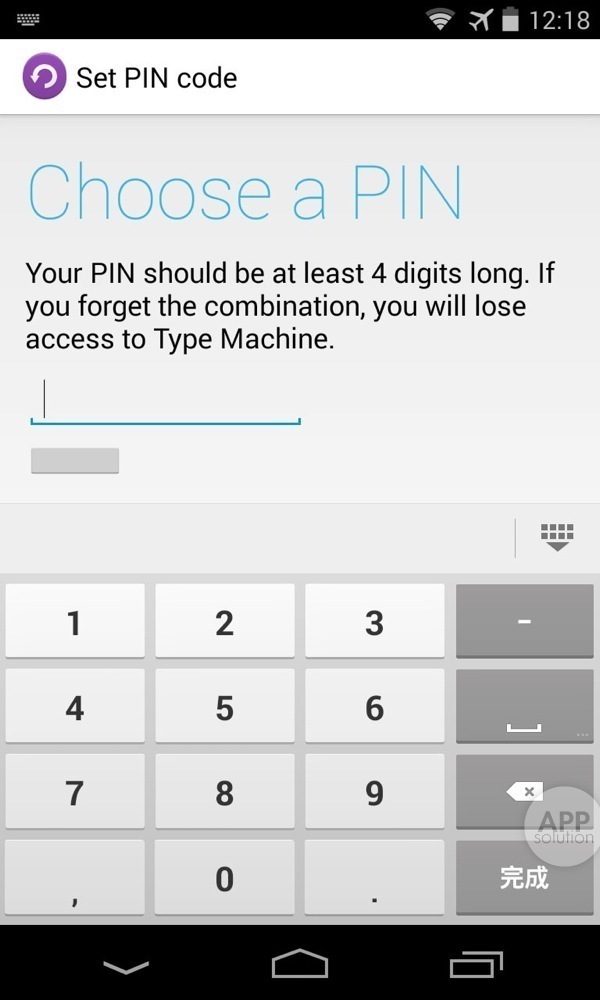This screenshot has width=600, height=1000.
Task: Type digit 3 with the keypad
Action: (375, 622)
